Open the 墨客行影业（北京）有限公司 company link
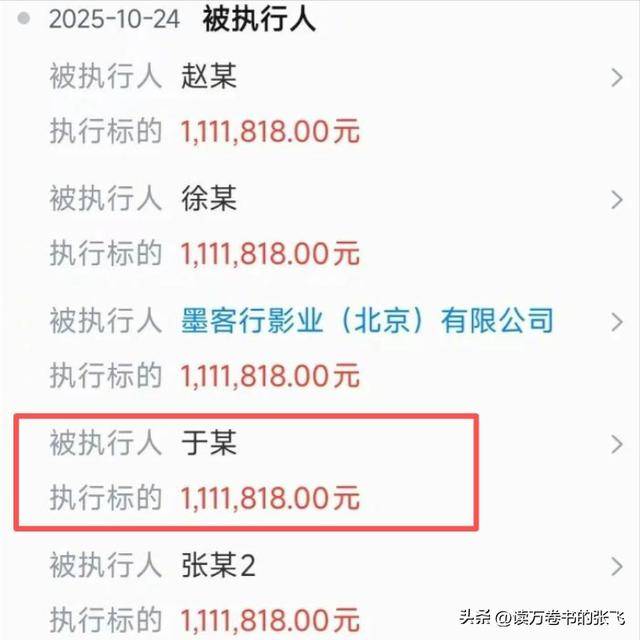The height and width of the screenshot is (640, 640). tap(367, 321)
